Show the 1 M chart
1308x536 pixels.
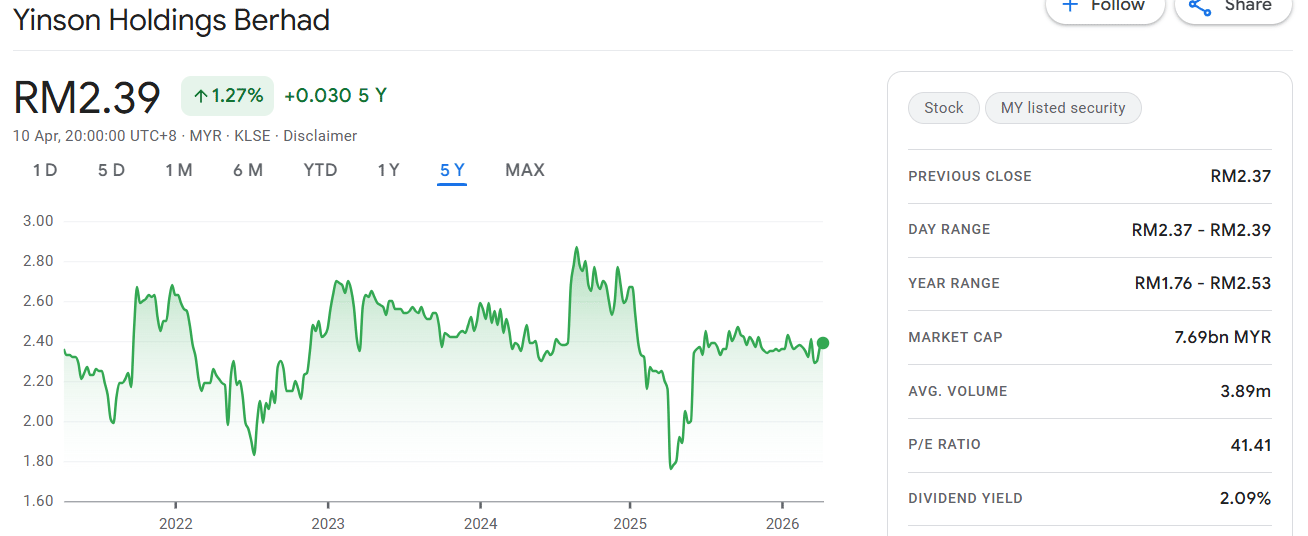point(179,170)
